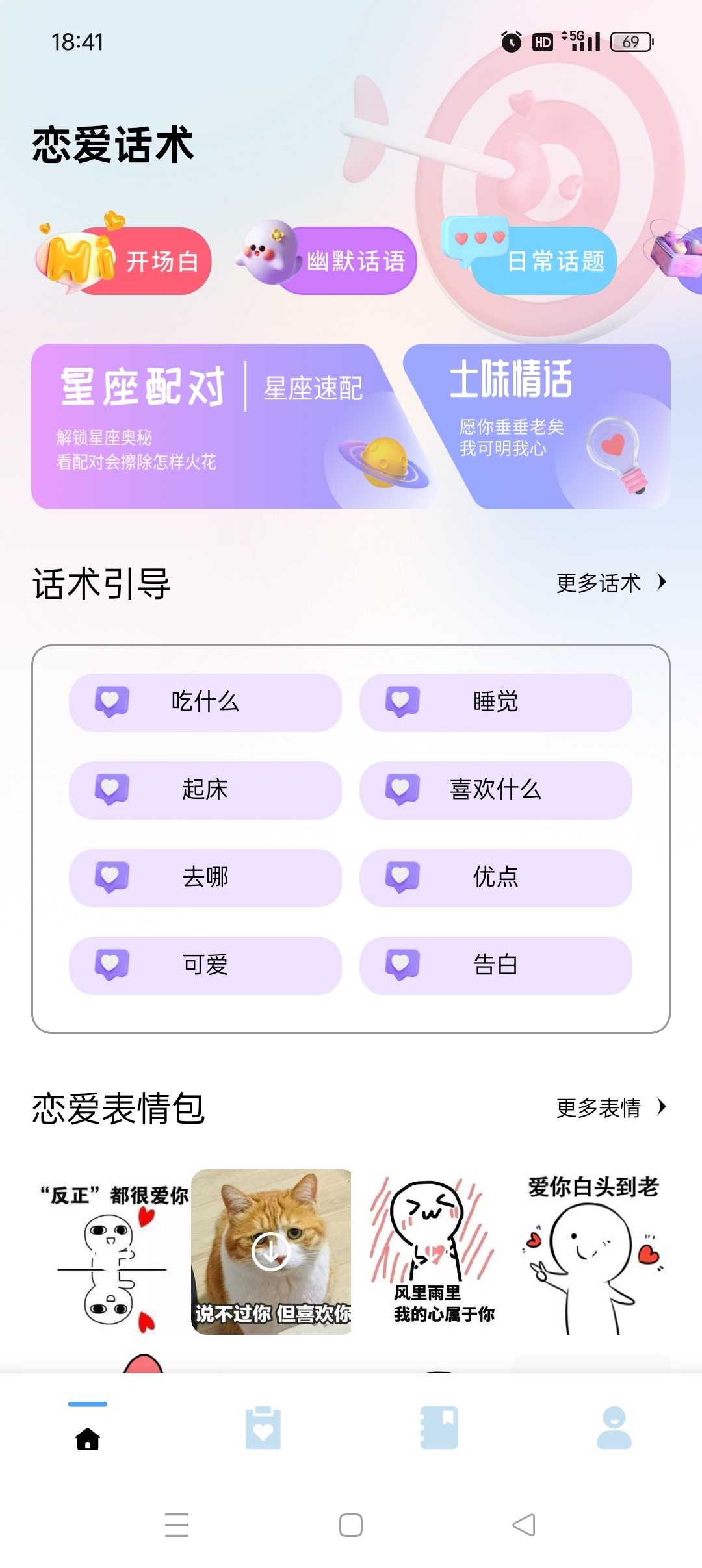Open the cat sticker 说不过你 但喜欢你
Screen dimensions: 702x1568
click(271, 1251)
